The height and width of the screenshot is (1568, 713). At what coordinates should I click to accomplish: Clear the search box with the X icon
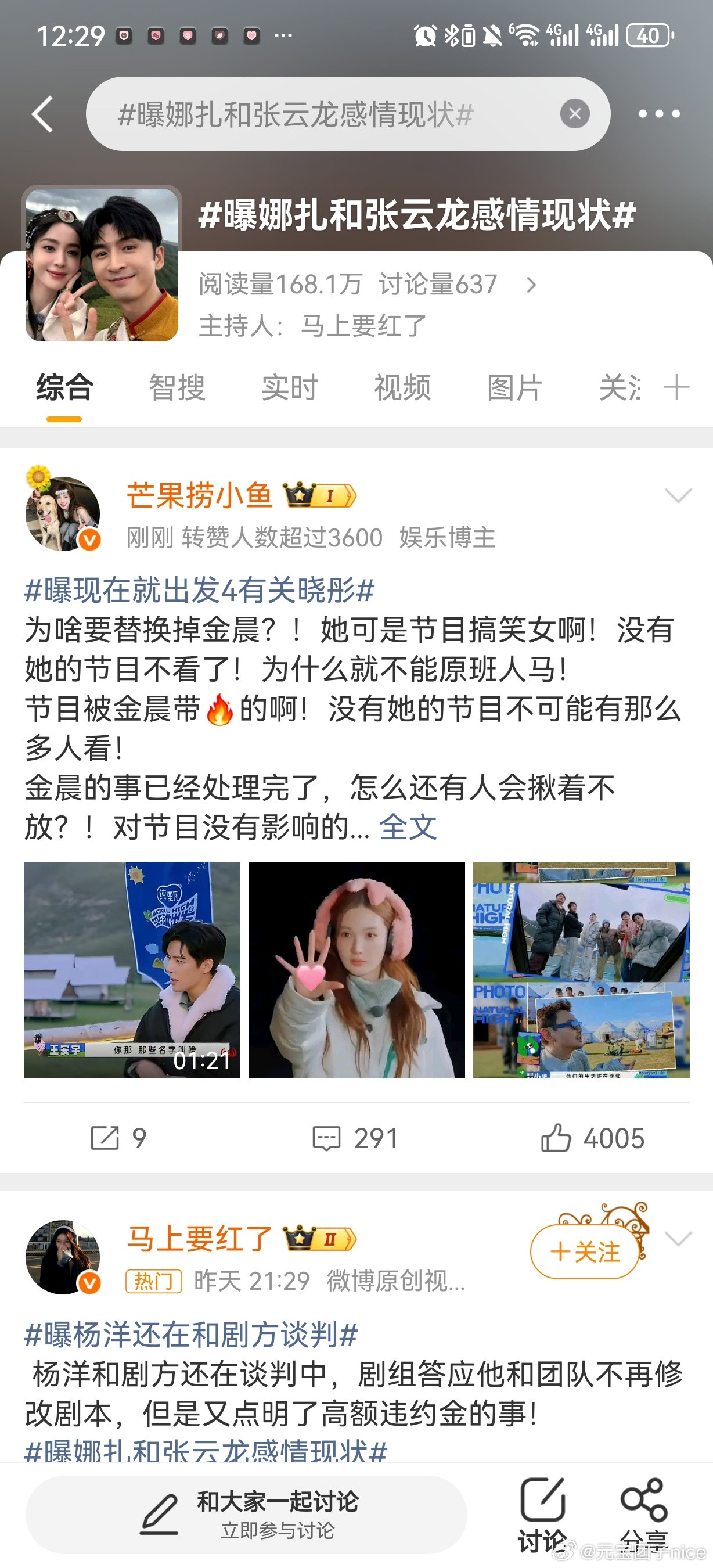[572, 114]
